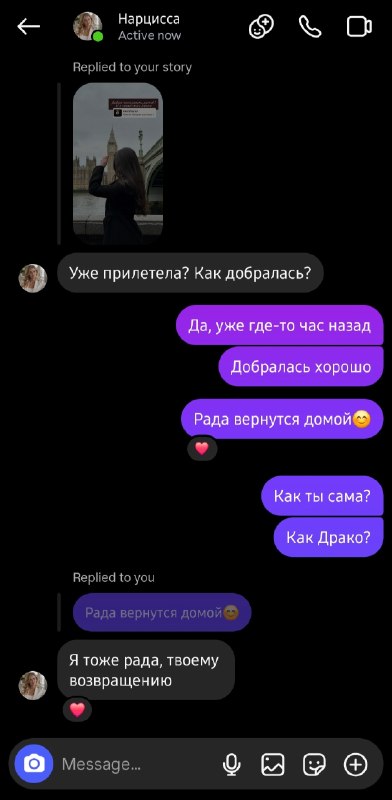This screenshot has height=800, width=392.
Task: Open more attachment options with plus icon
Action: coord(355,764)
